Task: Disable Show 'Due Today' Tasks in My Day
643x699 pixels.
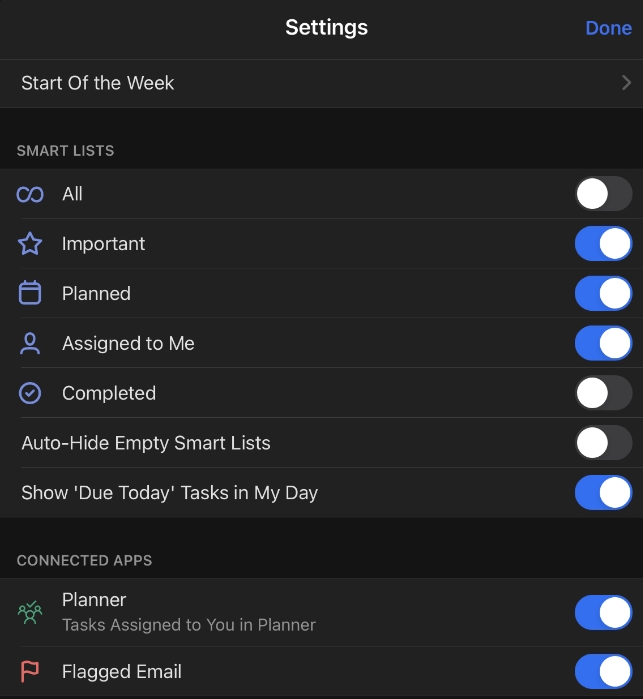Action: (x=603, y=493)
